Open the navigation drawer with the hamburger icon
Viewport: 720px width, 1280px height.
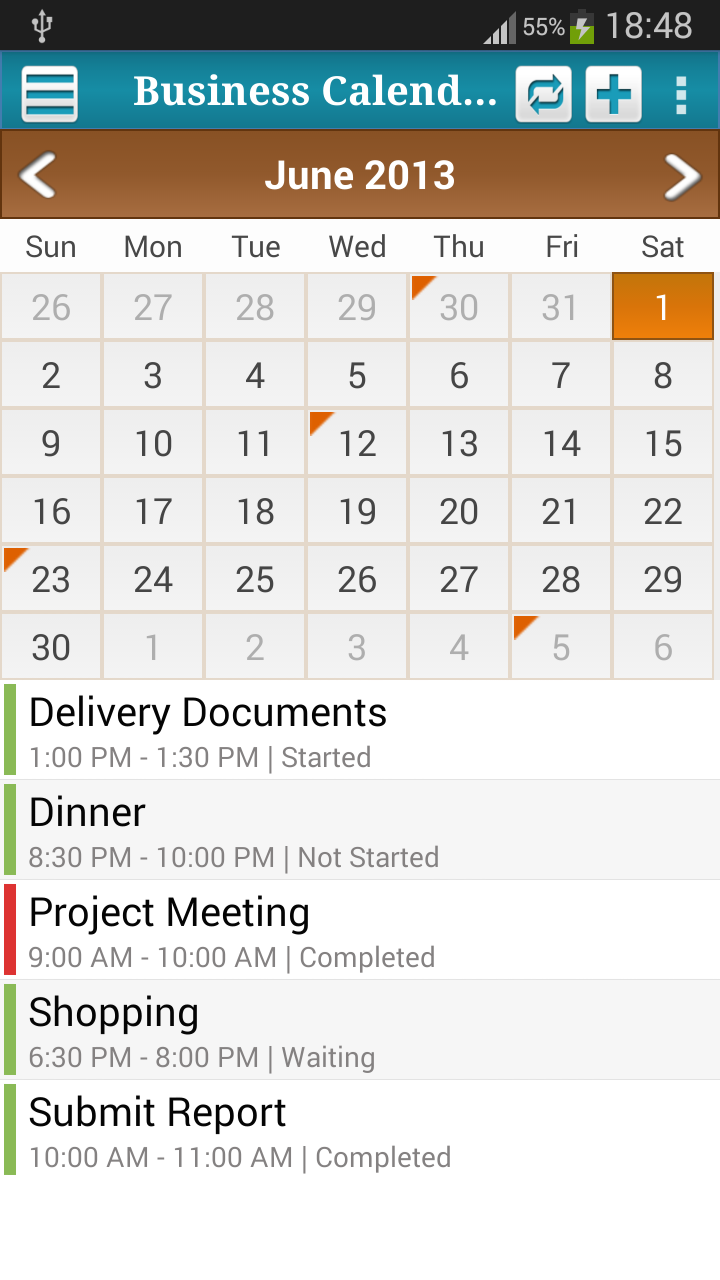(49, 94)
